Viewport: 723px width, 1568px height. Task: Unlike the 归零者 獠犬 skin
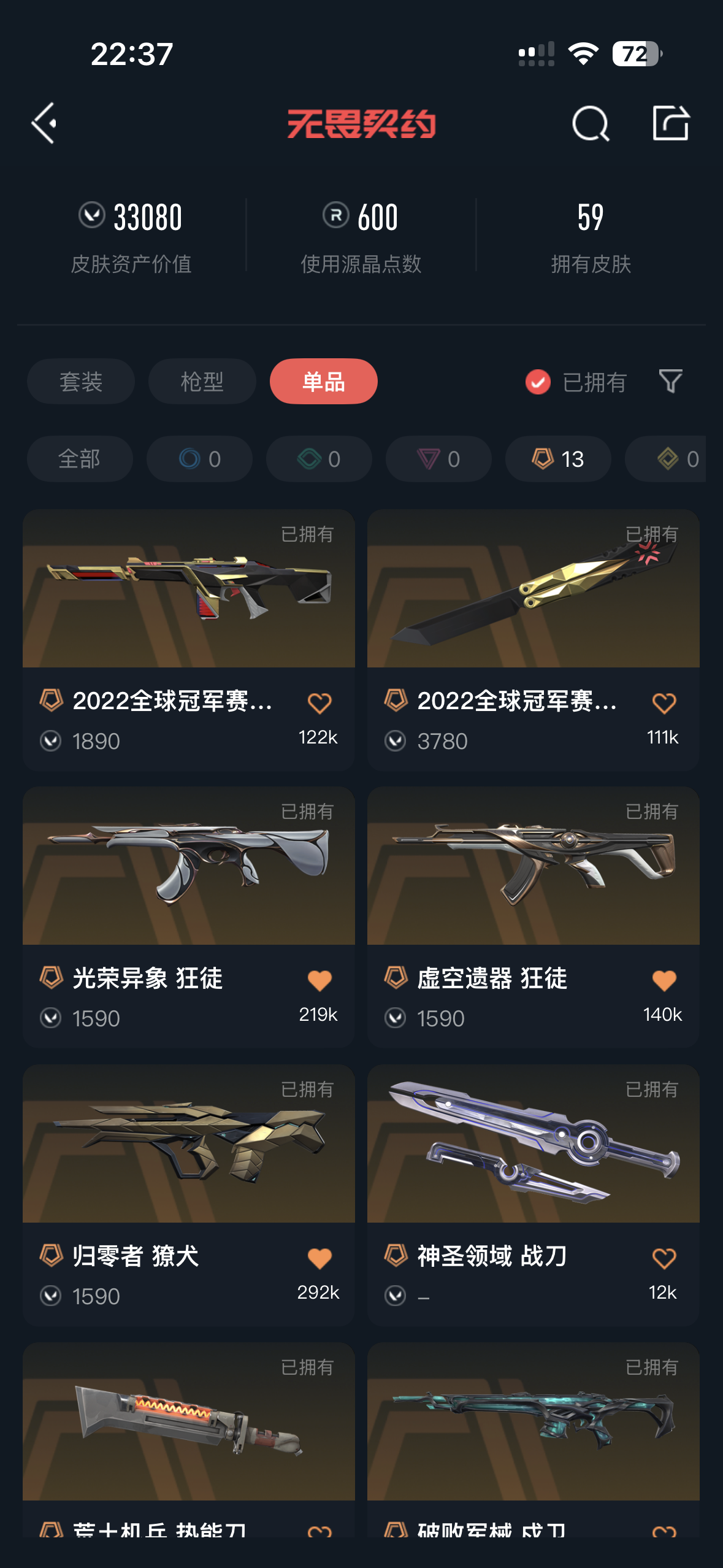[x=319, y=1259]
